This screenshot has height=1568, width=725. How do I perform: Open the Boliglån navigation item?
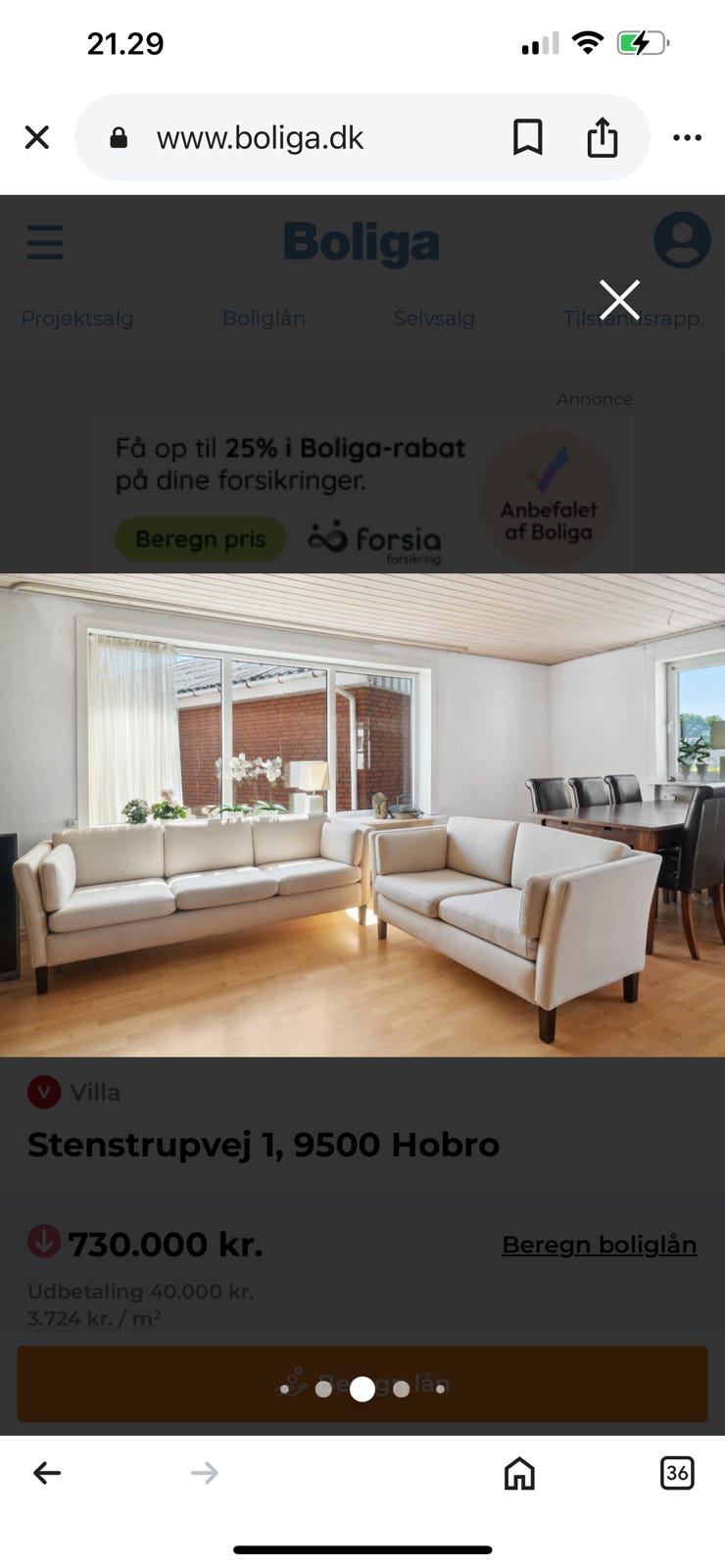(264, 318)
